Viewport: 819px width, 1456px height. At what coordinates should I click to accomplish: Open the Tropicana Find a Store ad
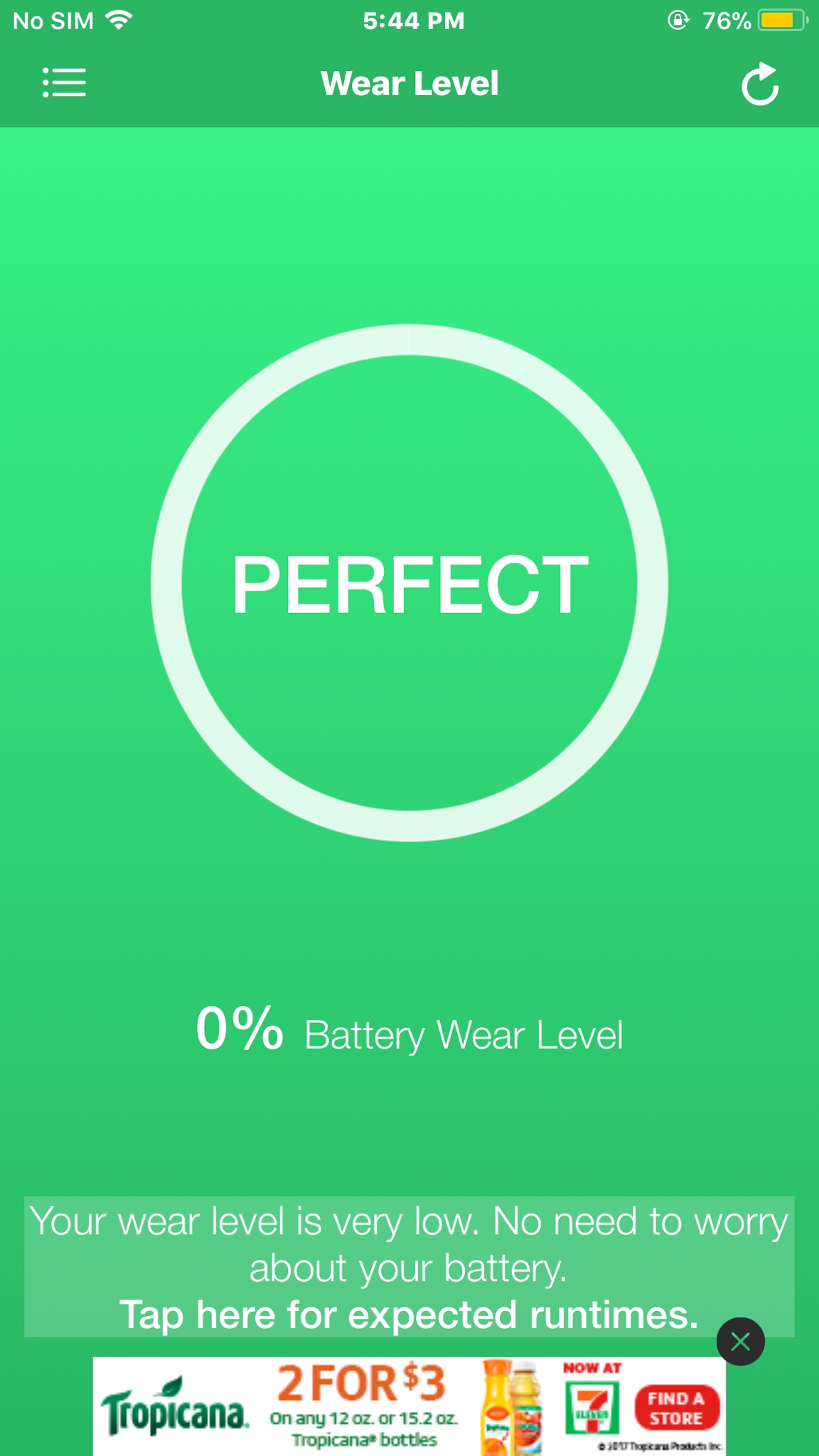[x=676, y=1408]
